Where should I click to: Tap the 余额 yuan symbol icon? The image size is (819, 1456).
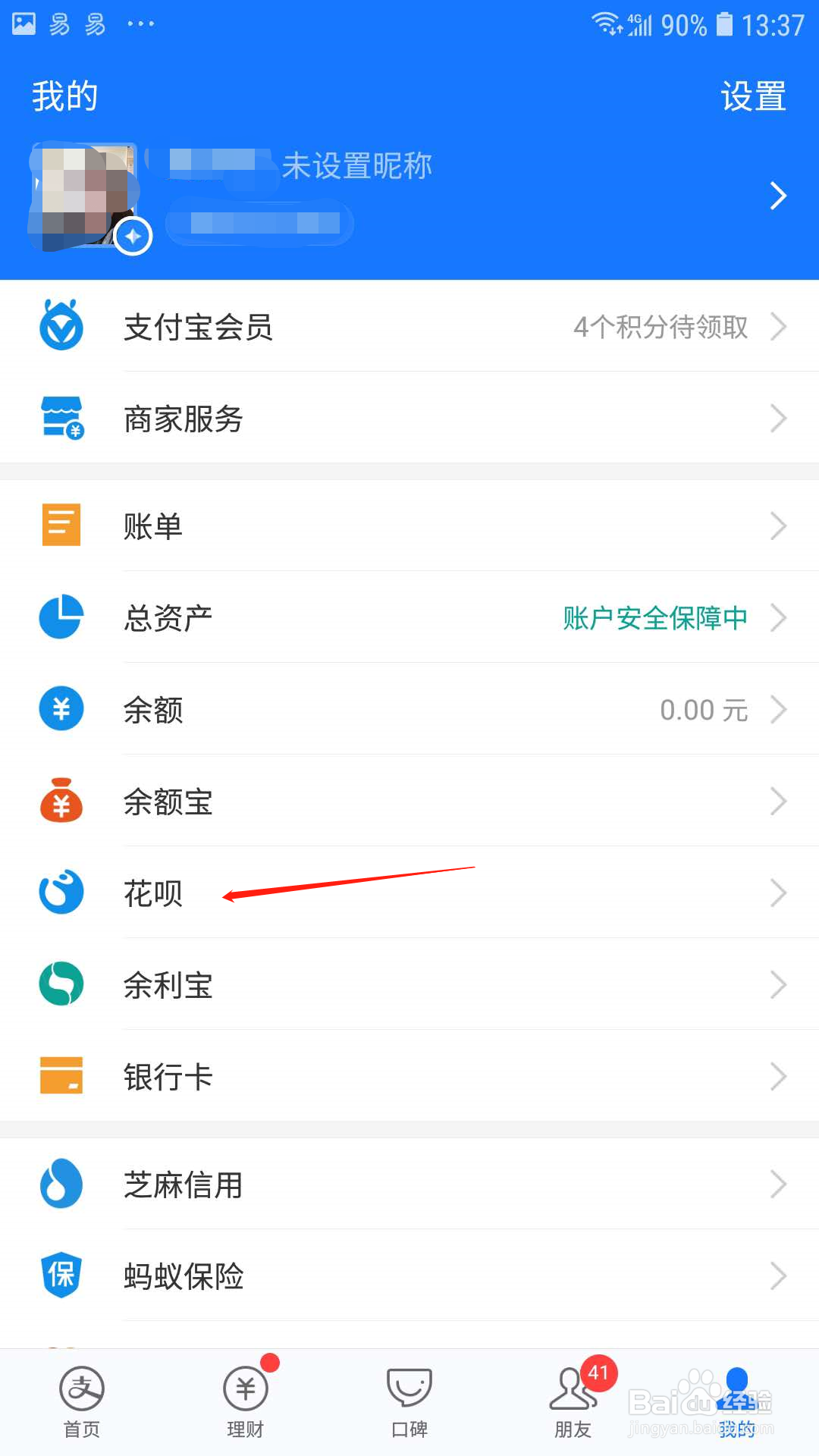click(61, 709)
